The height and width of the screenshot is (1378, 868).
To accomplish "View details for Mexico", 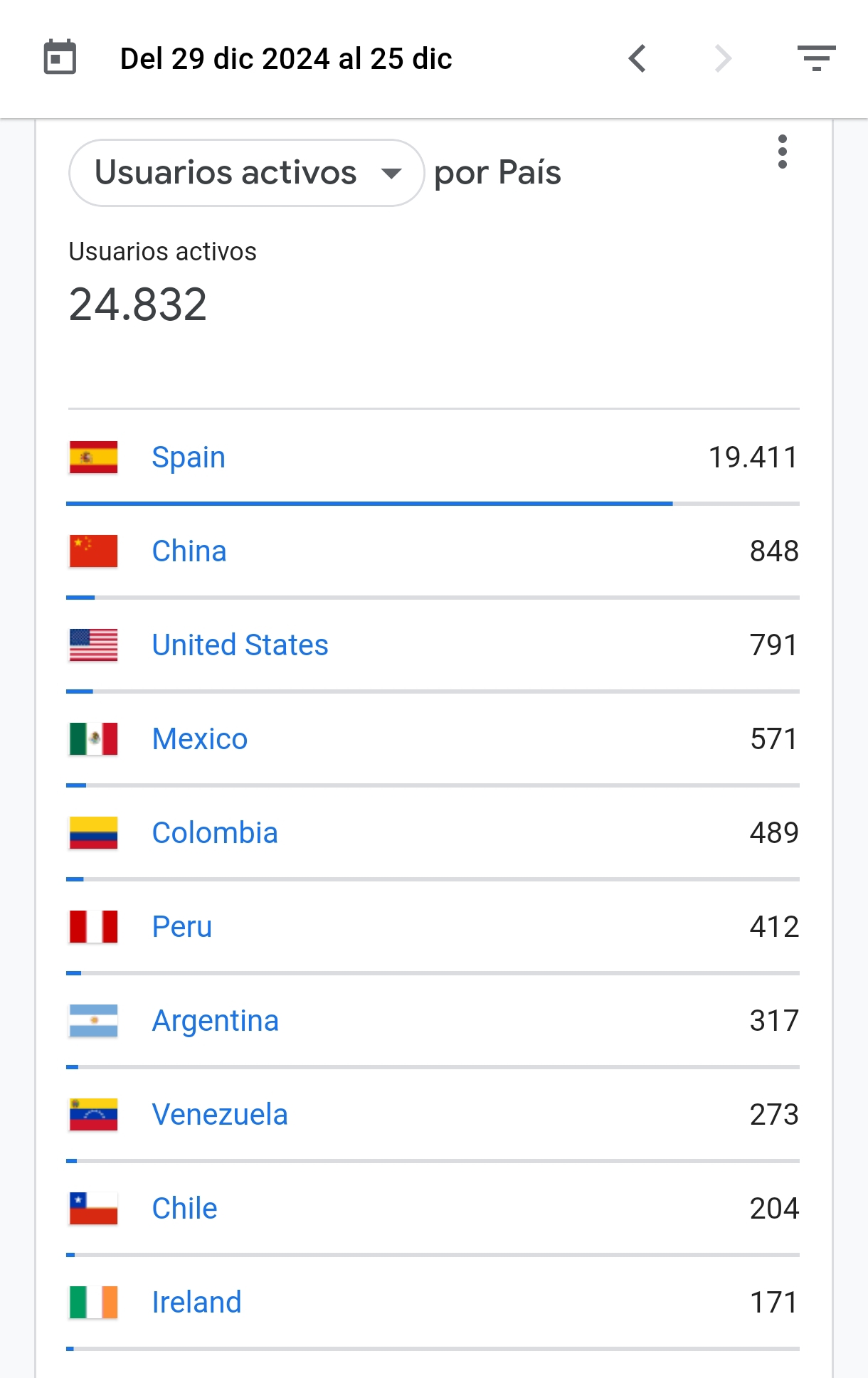I will tap(200, 739).
